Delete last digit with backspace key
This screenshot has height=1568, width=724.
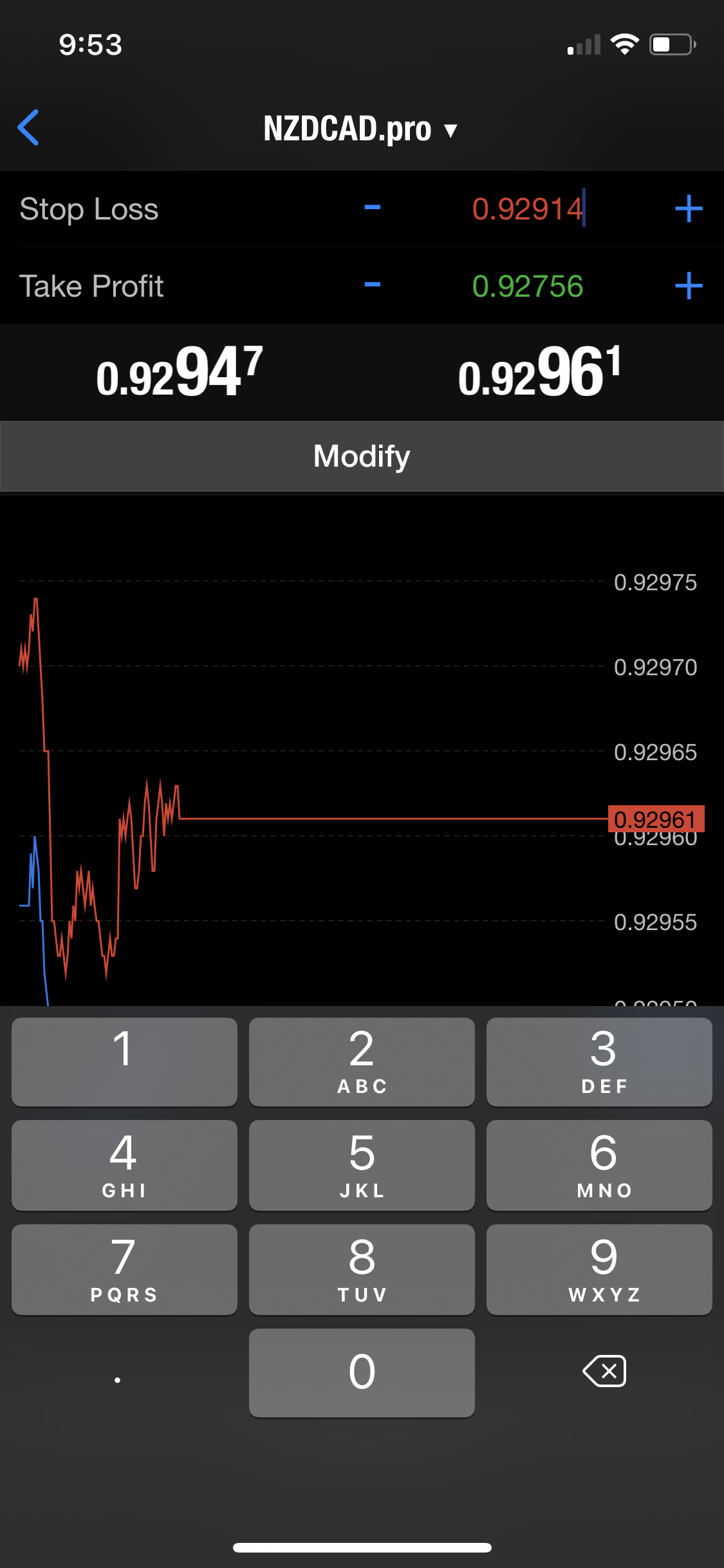point(604,1371)
